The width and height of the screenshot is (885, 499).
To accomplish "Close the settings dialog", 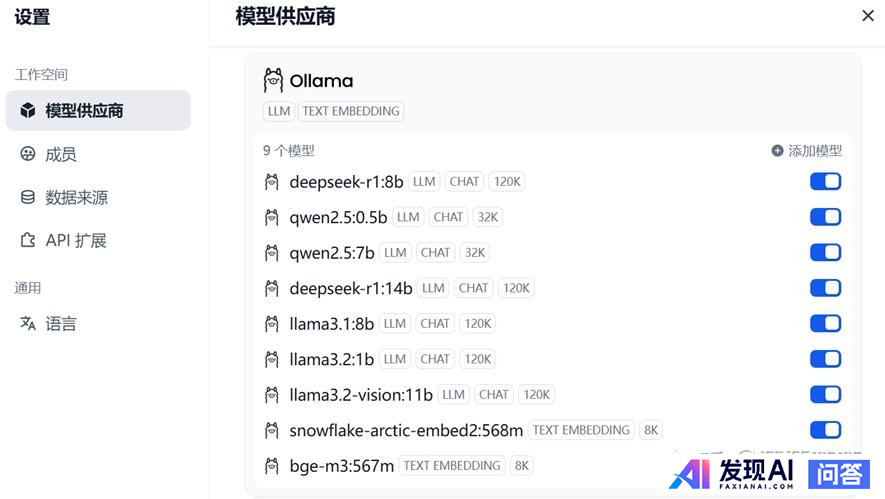I will click(867, 16).
